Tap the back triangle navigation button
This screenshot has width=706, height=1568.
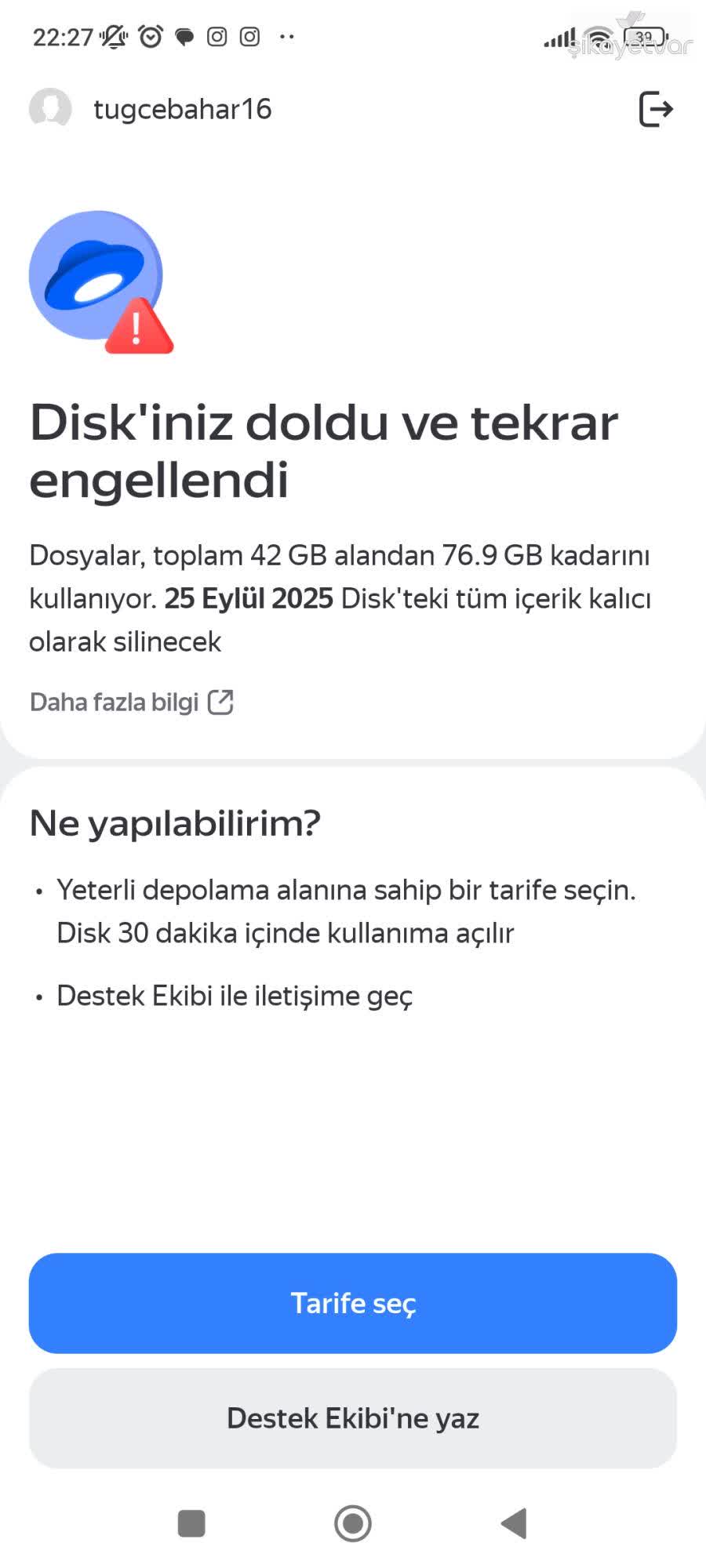click(514, 1523)
